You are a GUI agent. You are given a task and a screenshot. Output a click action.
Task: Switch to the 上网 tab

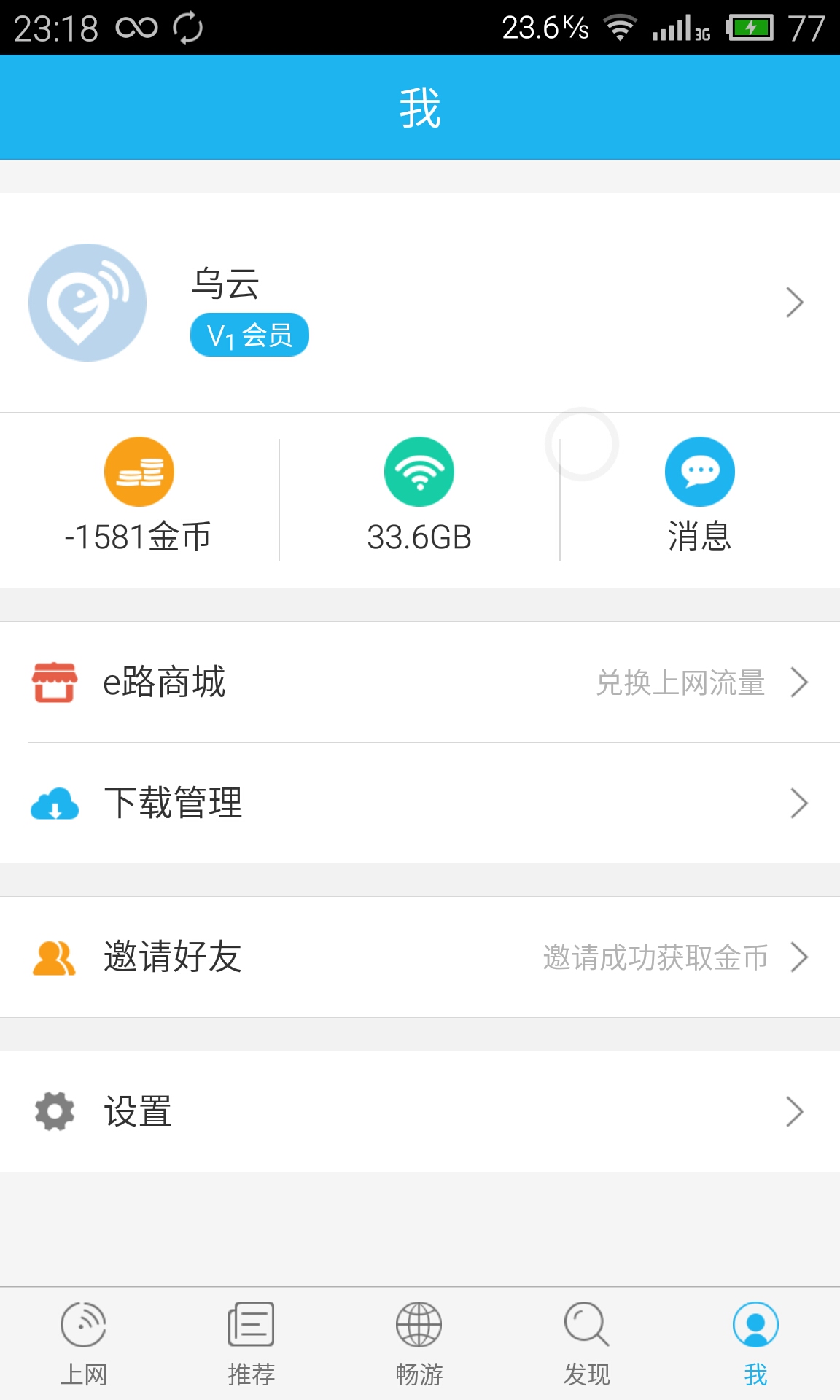click(84, 1344)
